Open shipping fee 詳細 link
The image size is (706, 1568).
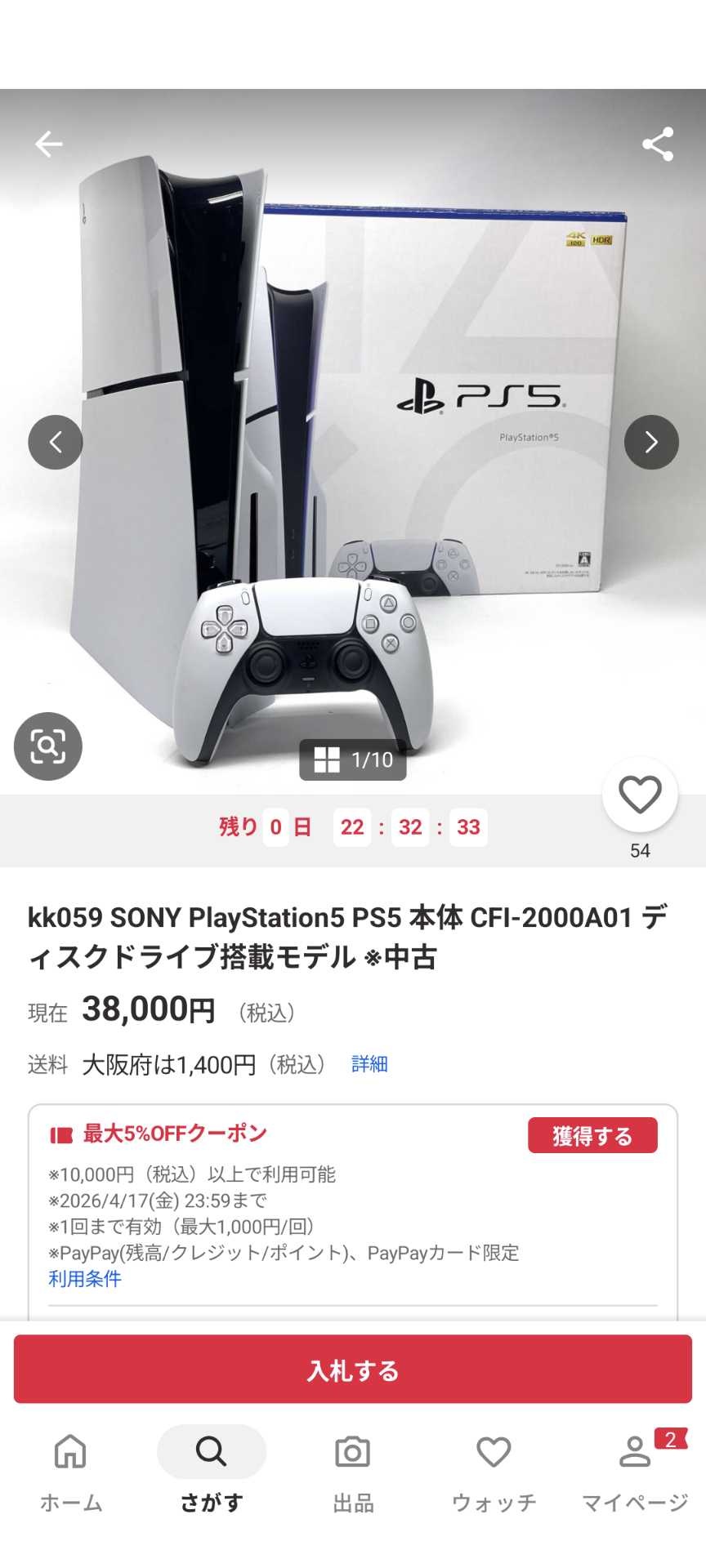coord(369,1064)
